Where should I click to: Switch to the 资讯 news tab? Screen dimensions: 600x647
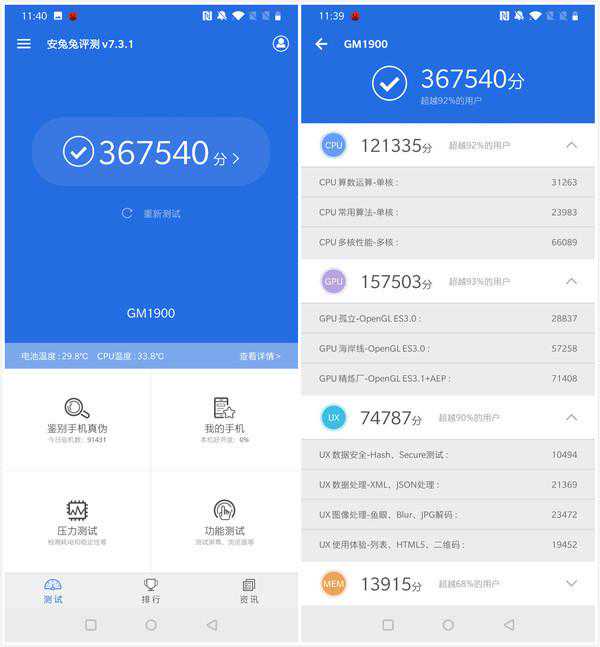click(x=249, y=591)
